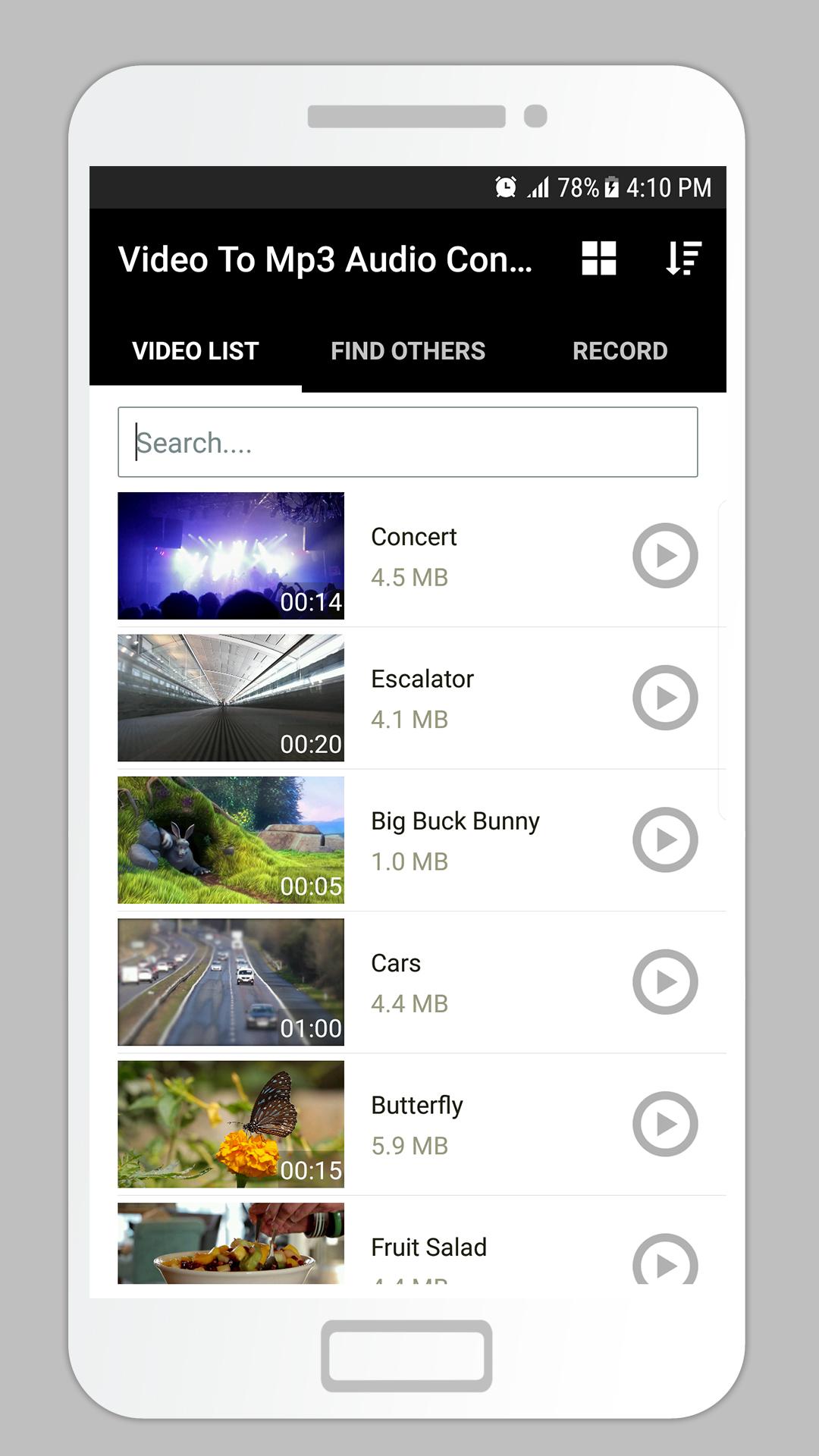Switch to the FIND OTHERS tab
The width and height of the screenshot is (819, 1456).
coord(408,350)
